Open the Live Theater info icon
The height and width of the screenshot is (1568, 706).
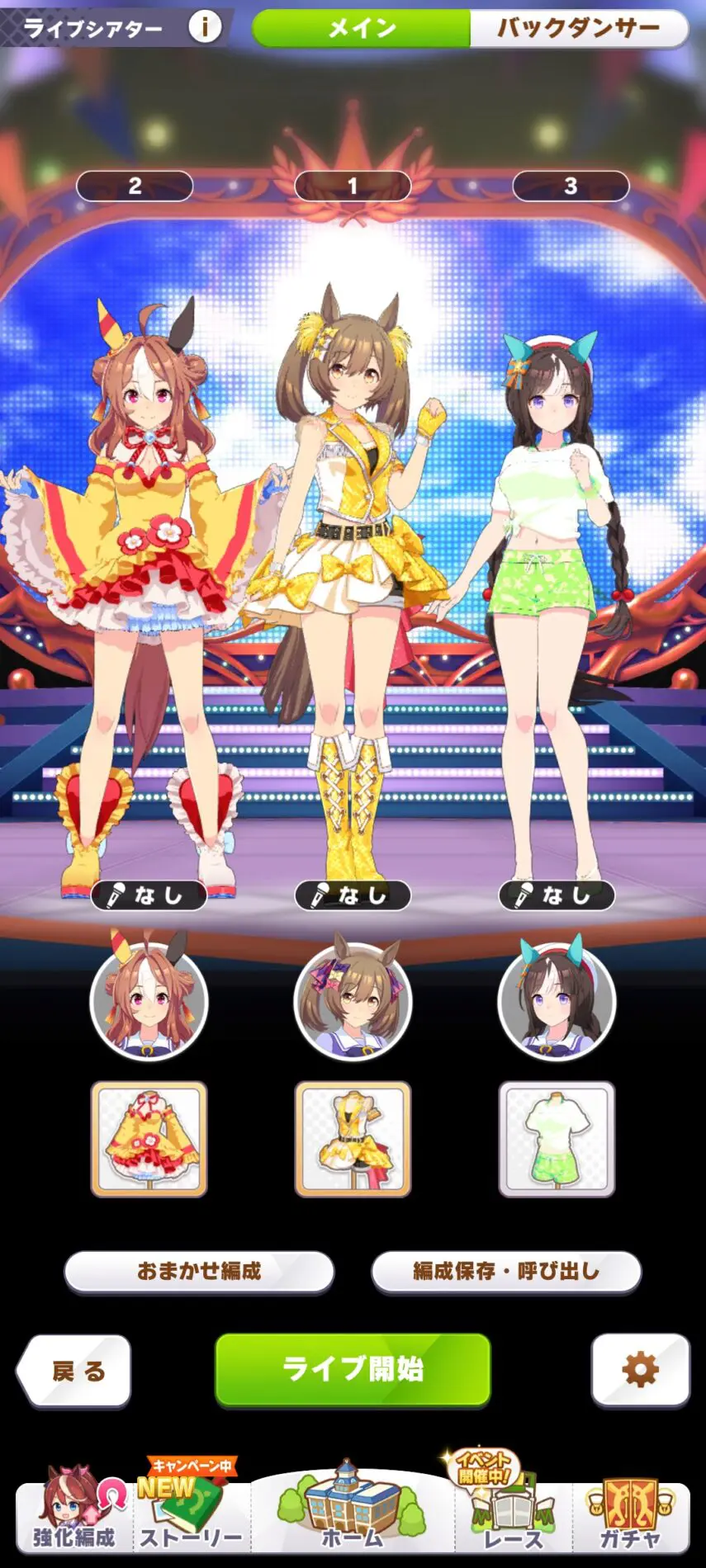point(205,27)
